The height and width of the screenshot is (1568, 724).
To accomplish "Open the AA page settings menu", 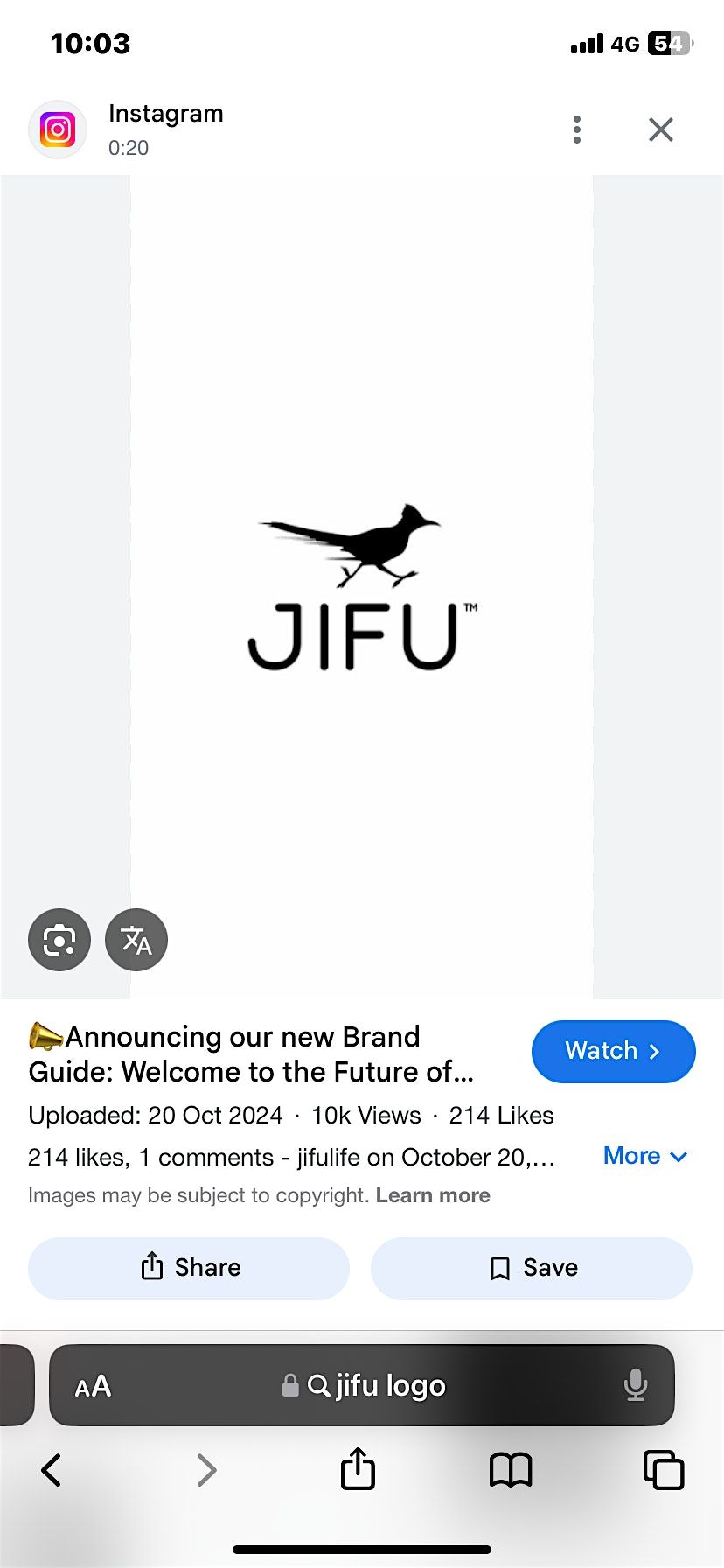I will [93, 1386].
